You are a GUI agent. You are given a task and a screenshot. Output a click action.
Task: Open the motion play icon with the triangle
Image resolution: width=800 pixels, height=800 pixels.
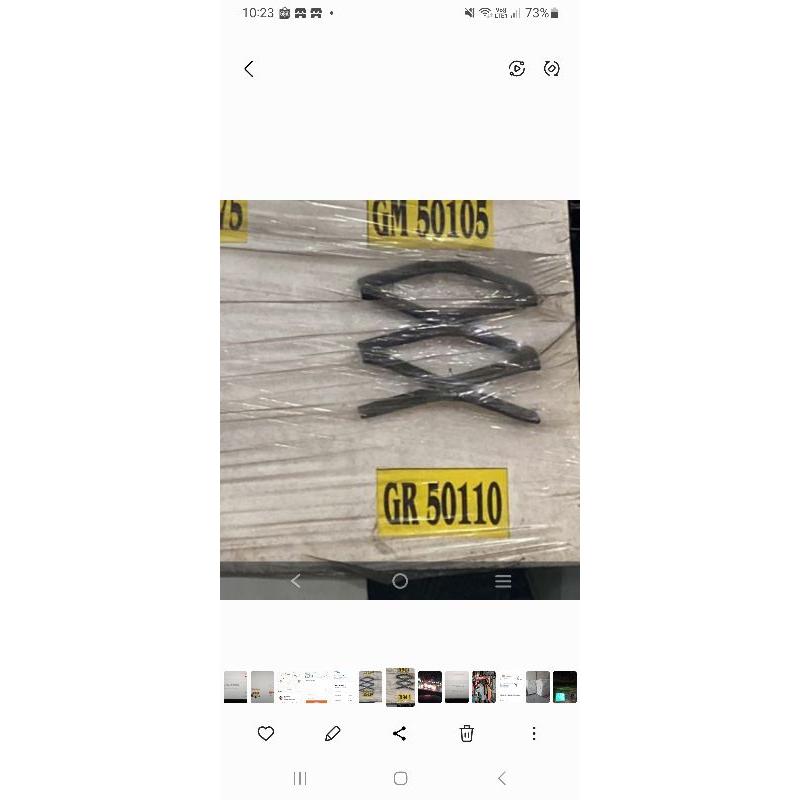click(517, 69)
